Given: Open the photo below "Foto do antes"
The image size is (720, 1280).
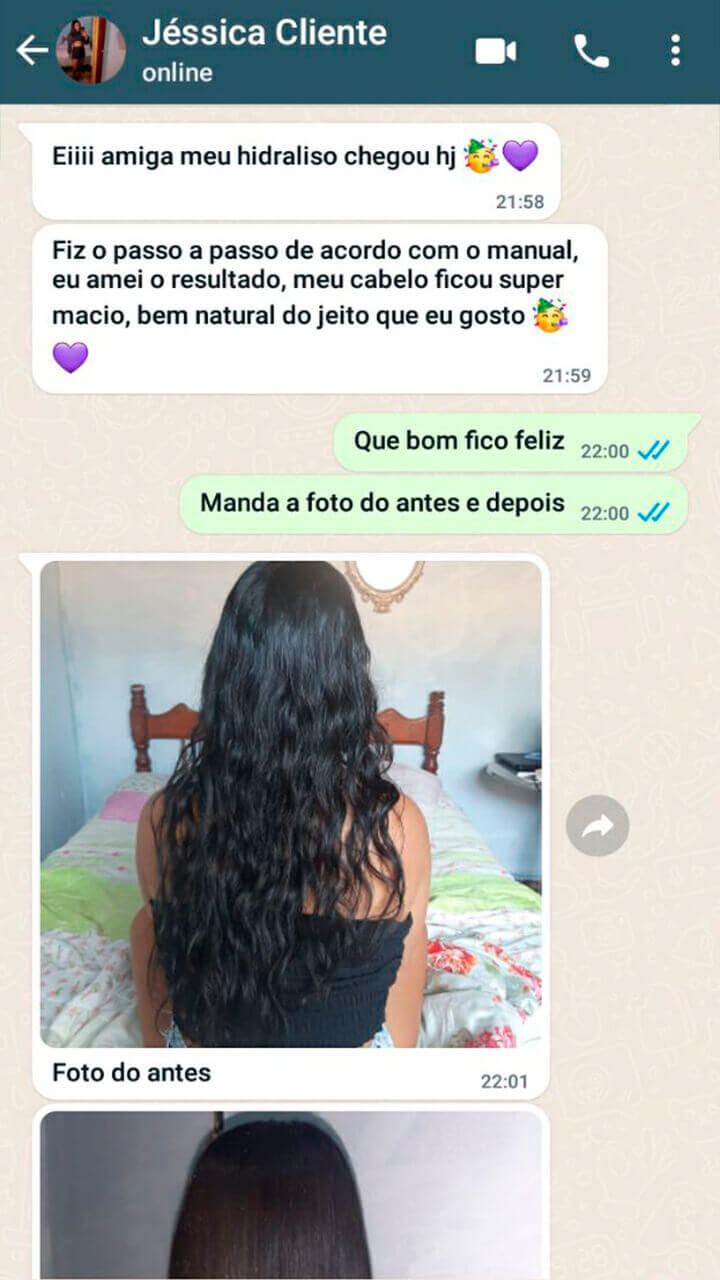Looking at the screenshot, I should [291, 1195].
